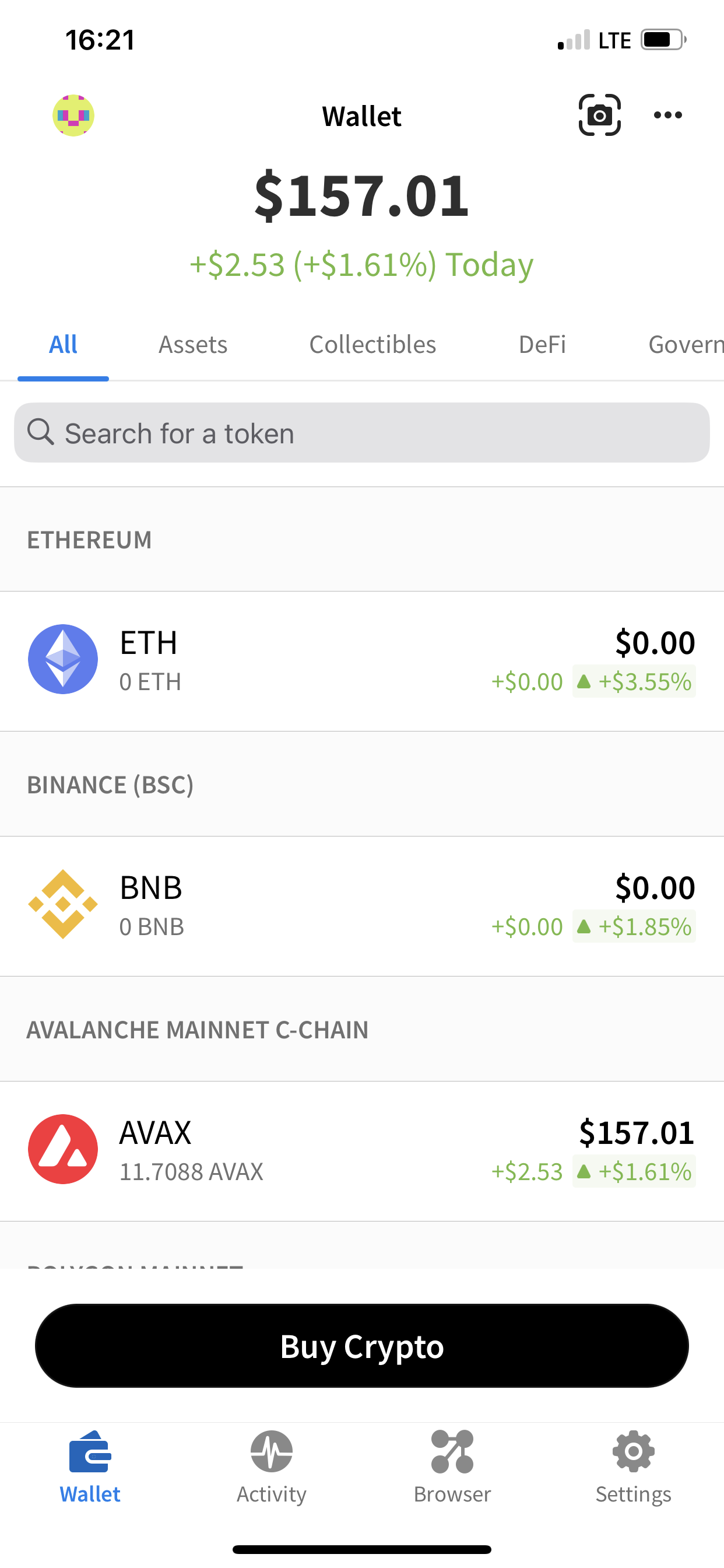Open the BNB asset row
Image resolution: width=724 pixels, height=1568 pixels.
[x=362, y=906]
